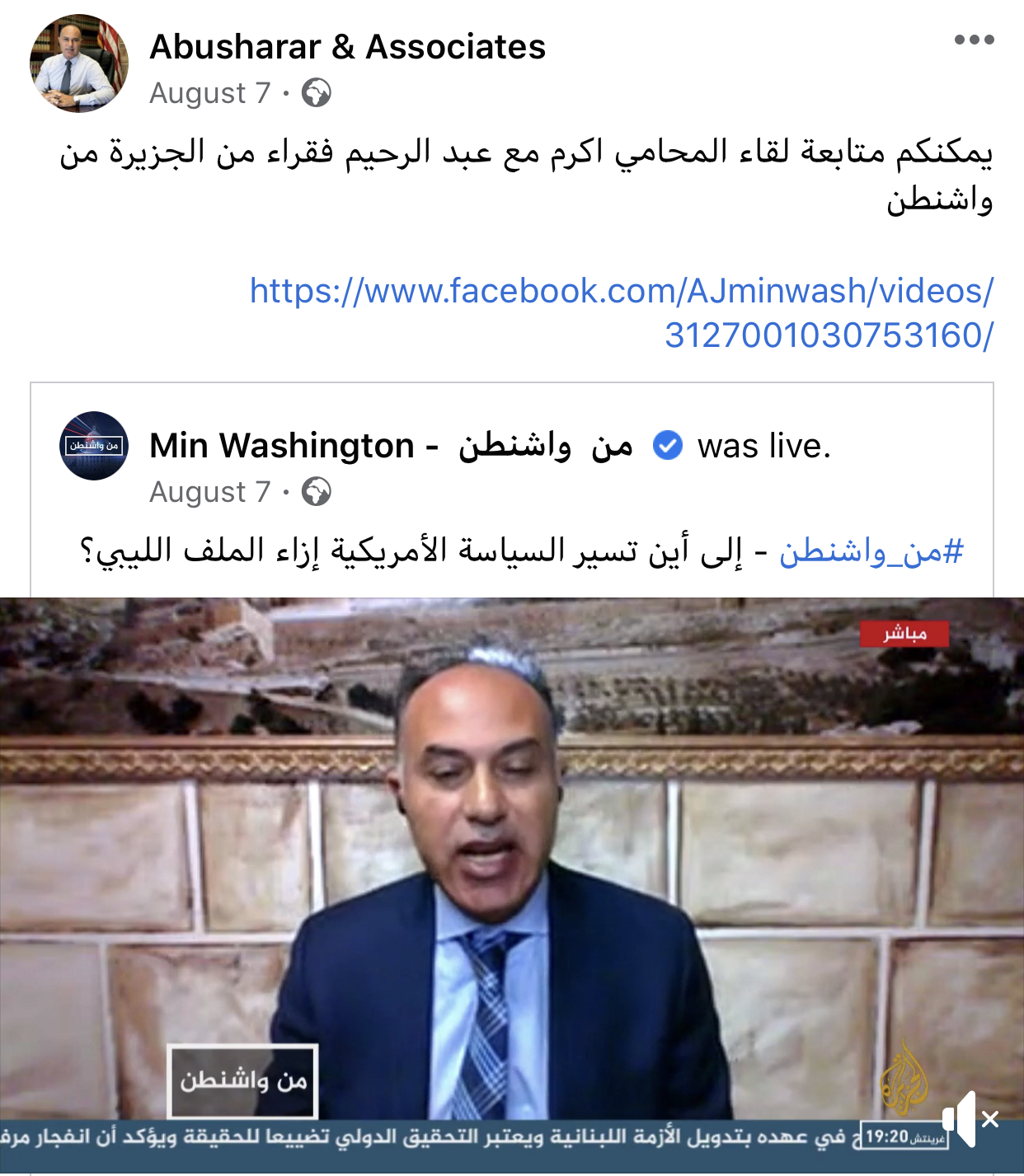The height and width of the screenshot is (1176, 1024).
Task: Follow the AJminwash Facebook video link
Action: pos(622,313)
